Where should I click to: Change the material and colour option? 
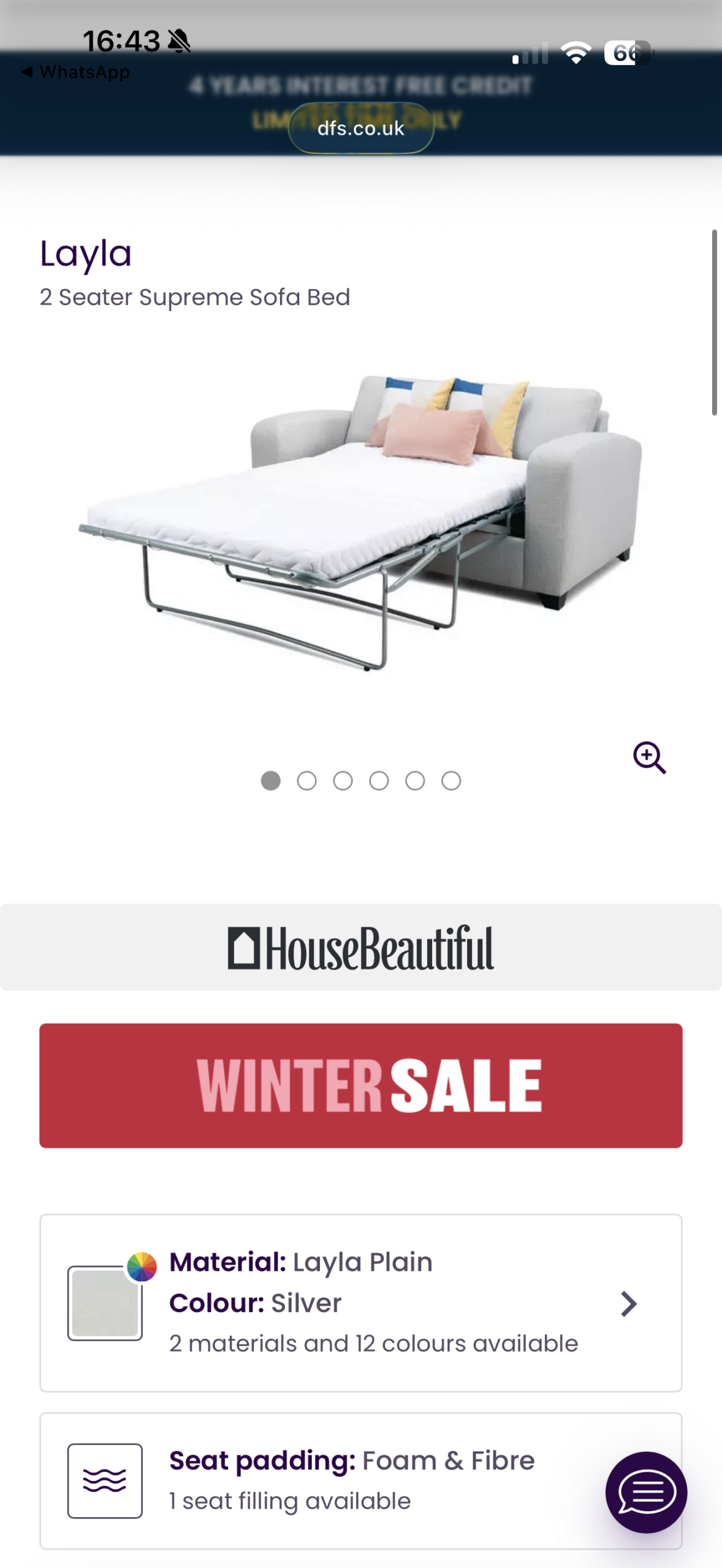[x=361, y=1303]
